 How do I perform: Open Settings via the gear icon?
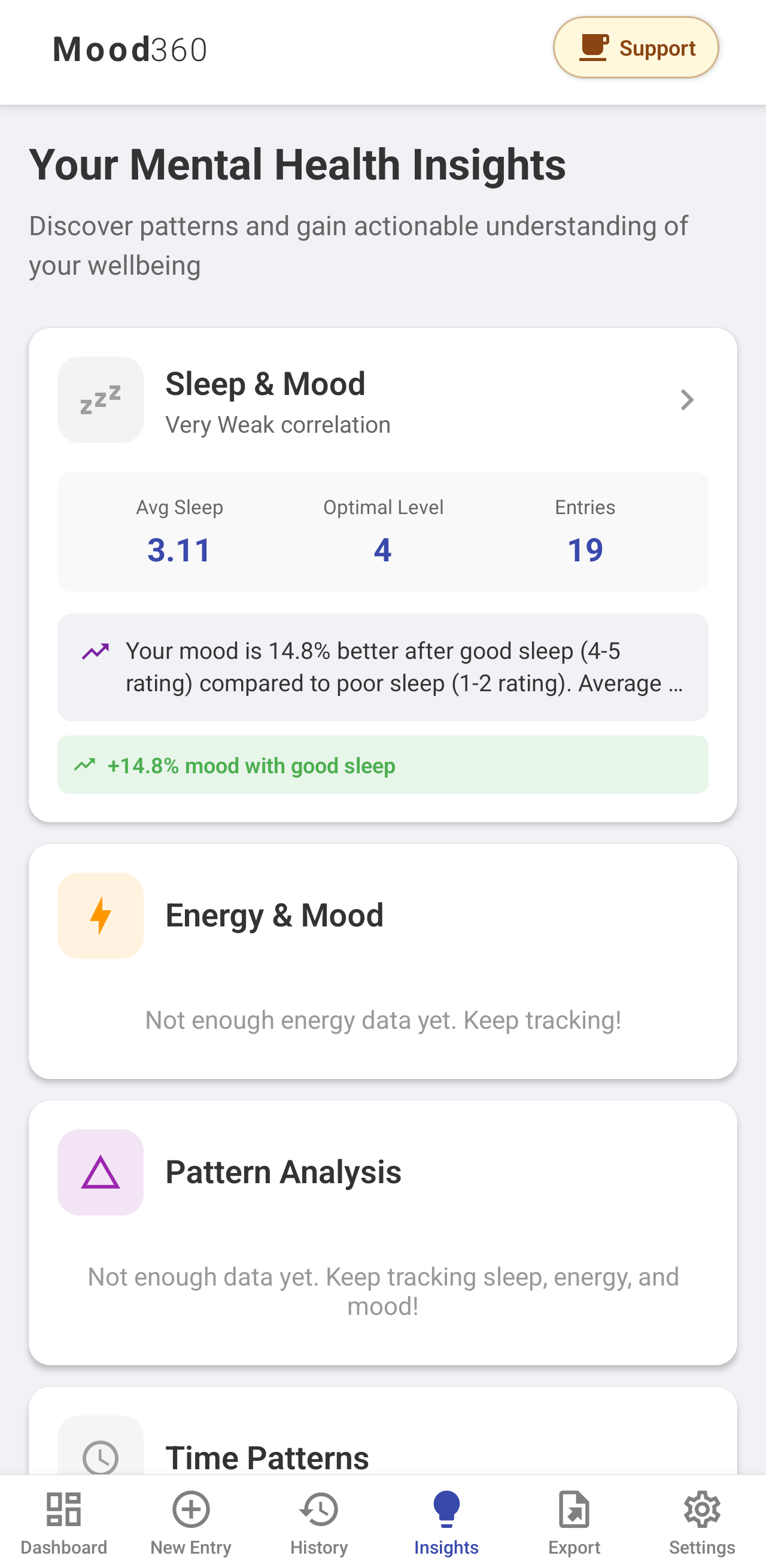click(x=701, y=1509)
